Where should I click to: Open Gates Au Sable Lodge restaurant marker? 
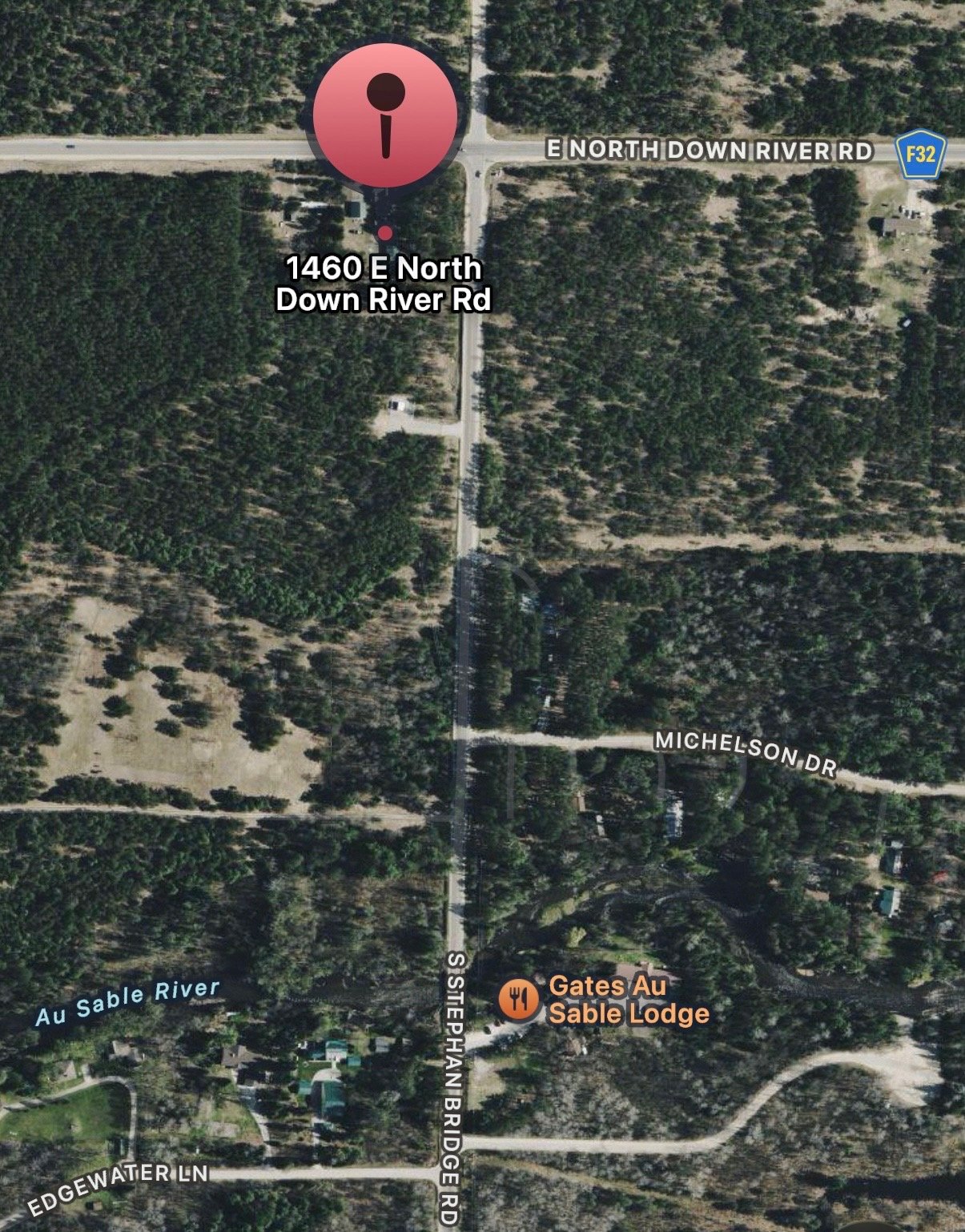pos(518,999)
